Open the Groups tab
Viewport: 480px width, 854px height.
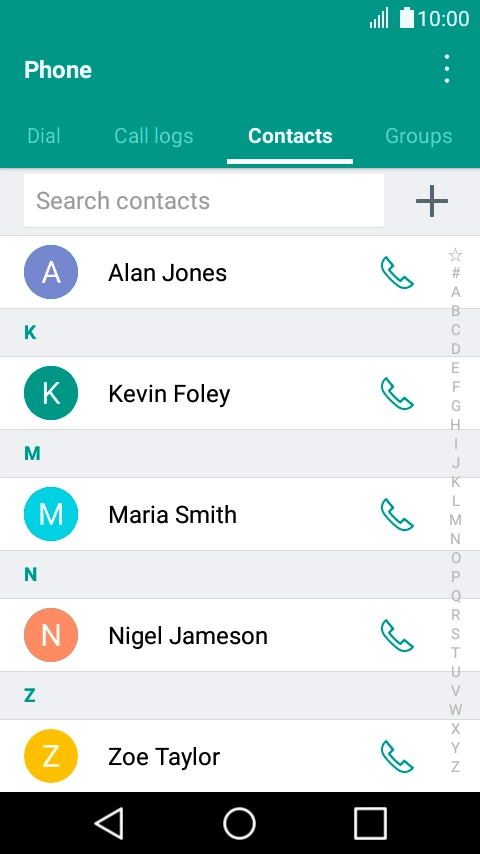[x=418, y=136]
